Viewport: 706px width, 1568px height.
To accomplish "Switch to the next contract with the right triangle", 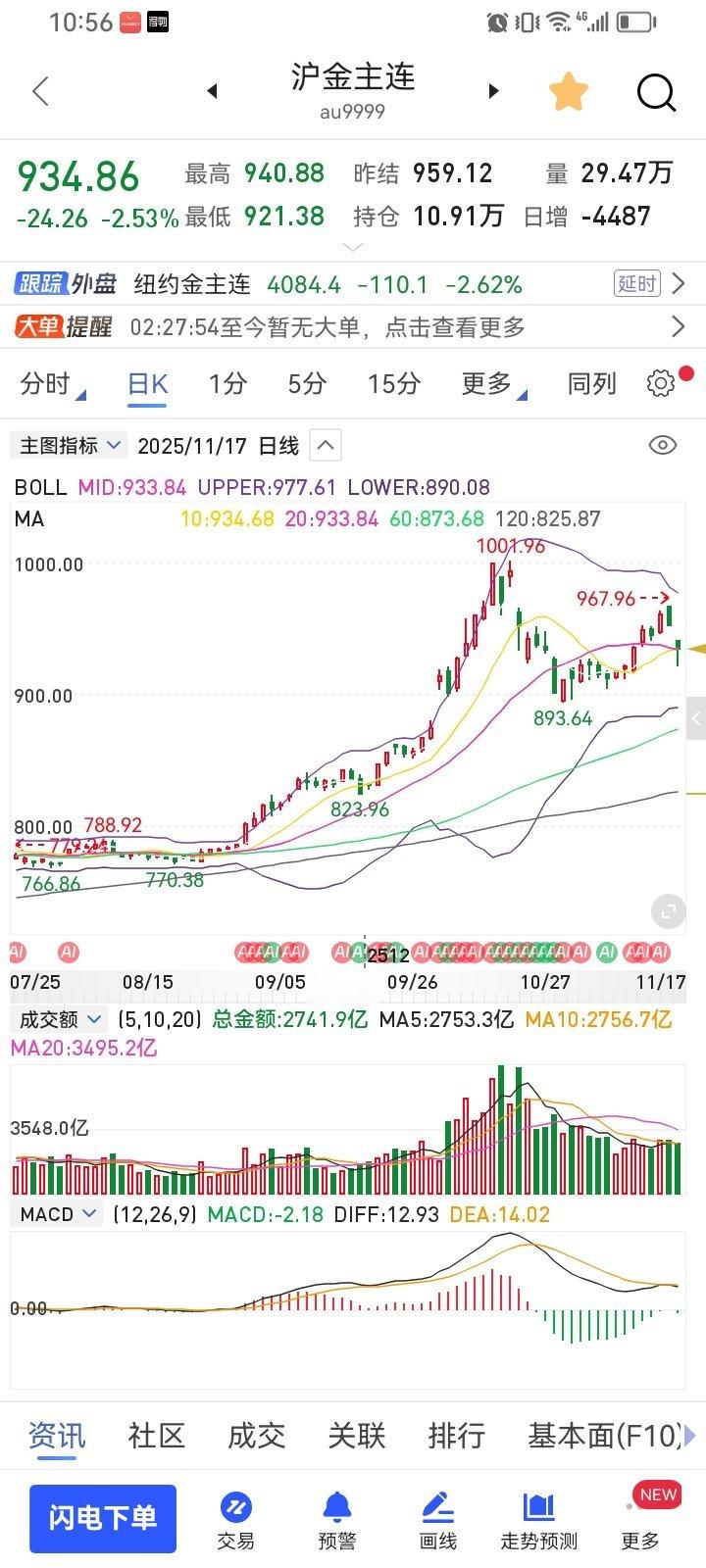I will (x=493, y=91).
